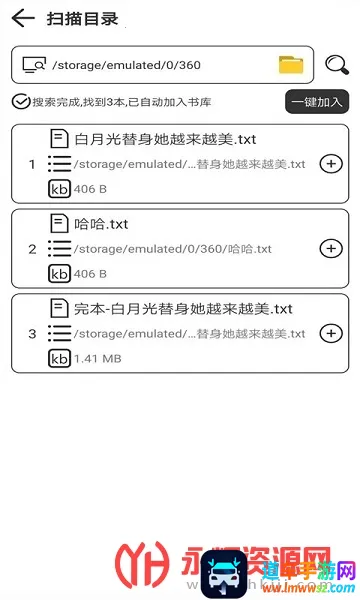The image size is (360, 600).
Task: Edit the /storage/emulated/0/360 path field
Action: coord(163,65)
